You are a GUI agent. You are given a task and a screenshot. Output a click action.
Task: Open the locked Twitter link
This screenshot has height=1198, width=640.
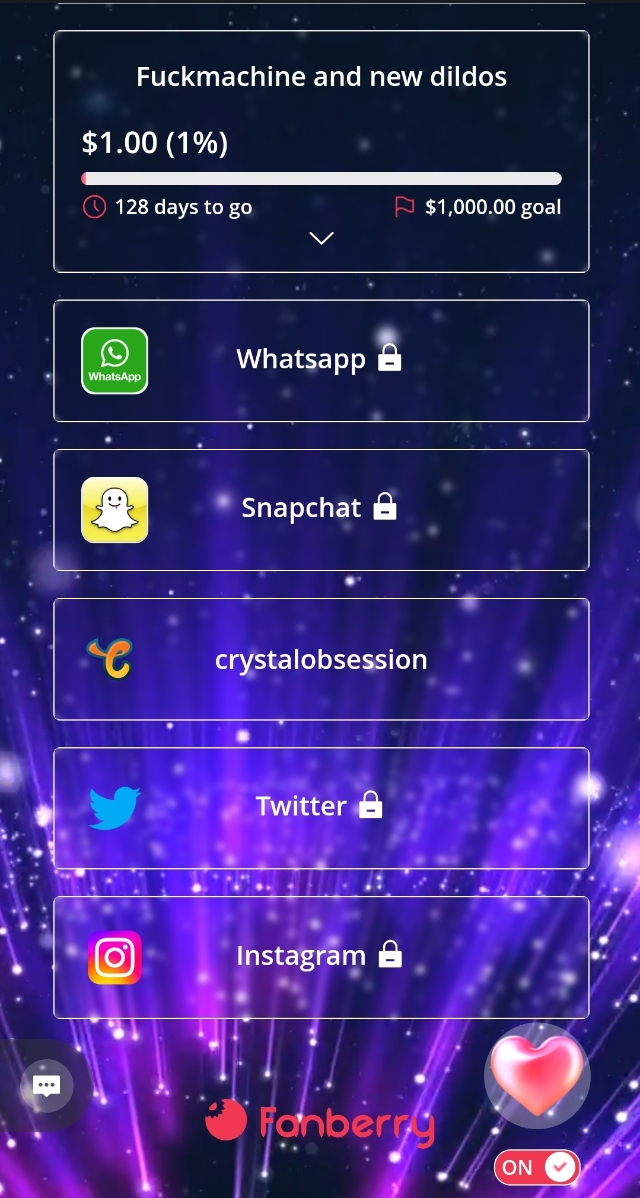(x=320, y=807)
